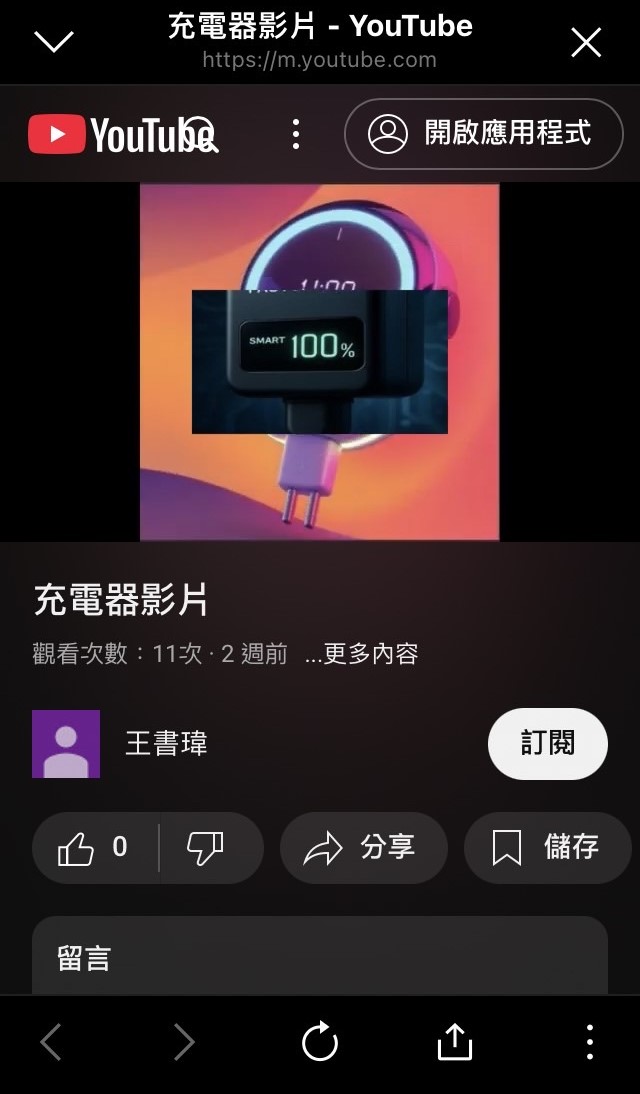The image size is (640, 1094).
Task: Close the browser page
Action: (585, 42)
